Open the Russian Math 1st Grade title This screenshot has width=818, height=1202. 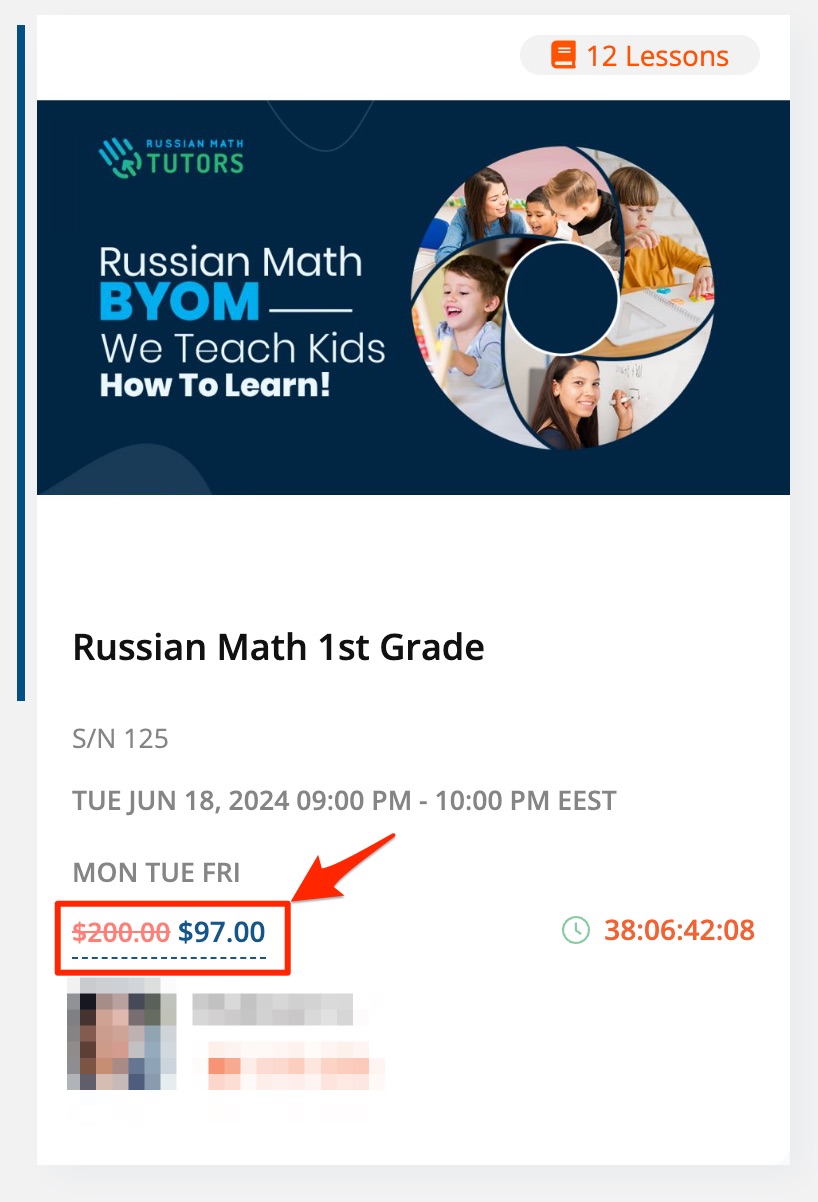pyautogui.click(x=279, y=648)
